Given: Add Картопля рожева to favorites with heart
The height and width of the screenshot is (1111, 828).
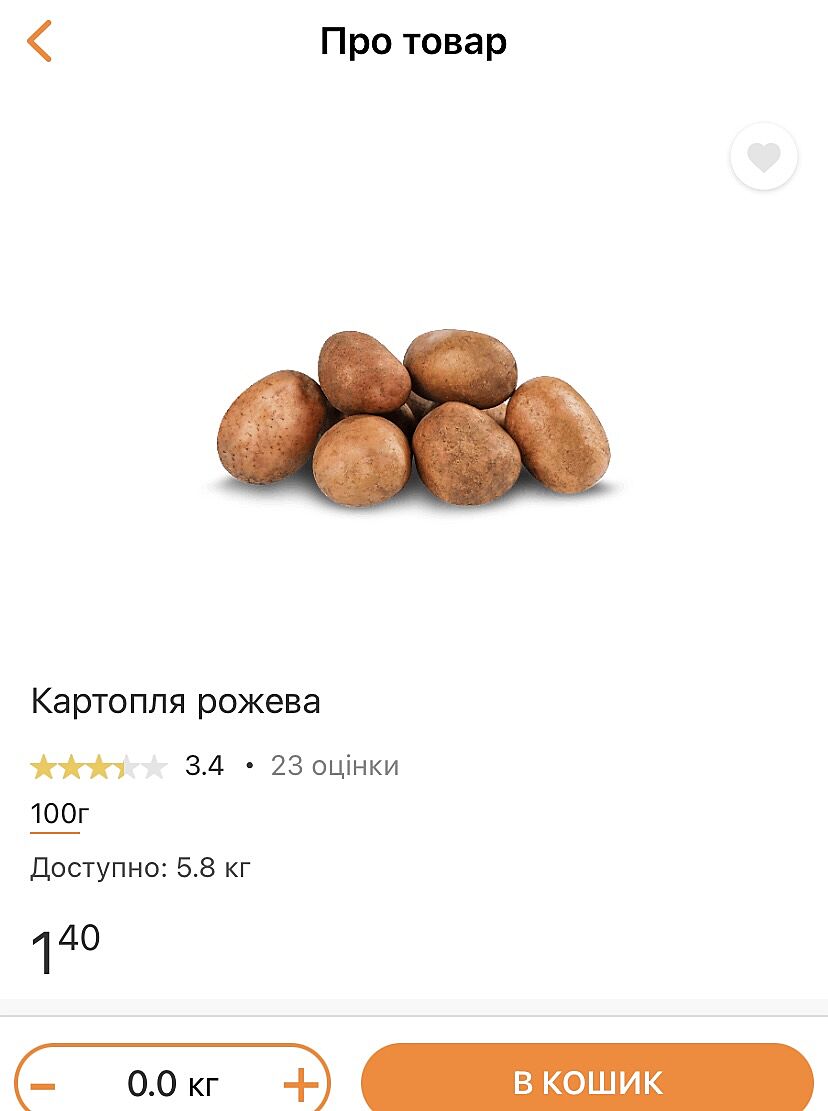Looking at the screenshot, I should point(764,157).
